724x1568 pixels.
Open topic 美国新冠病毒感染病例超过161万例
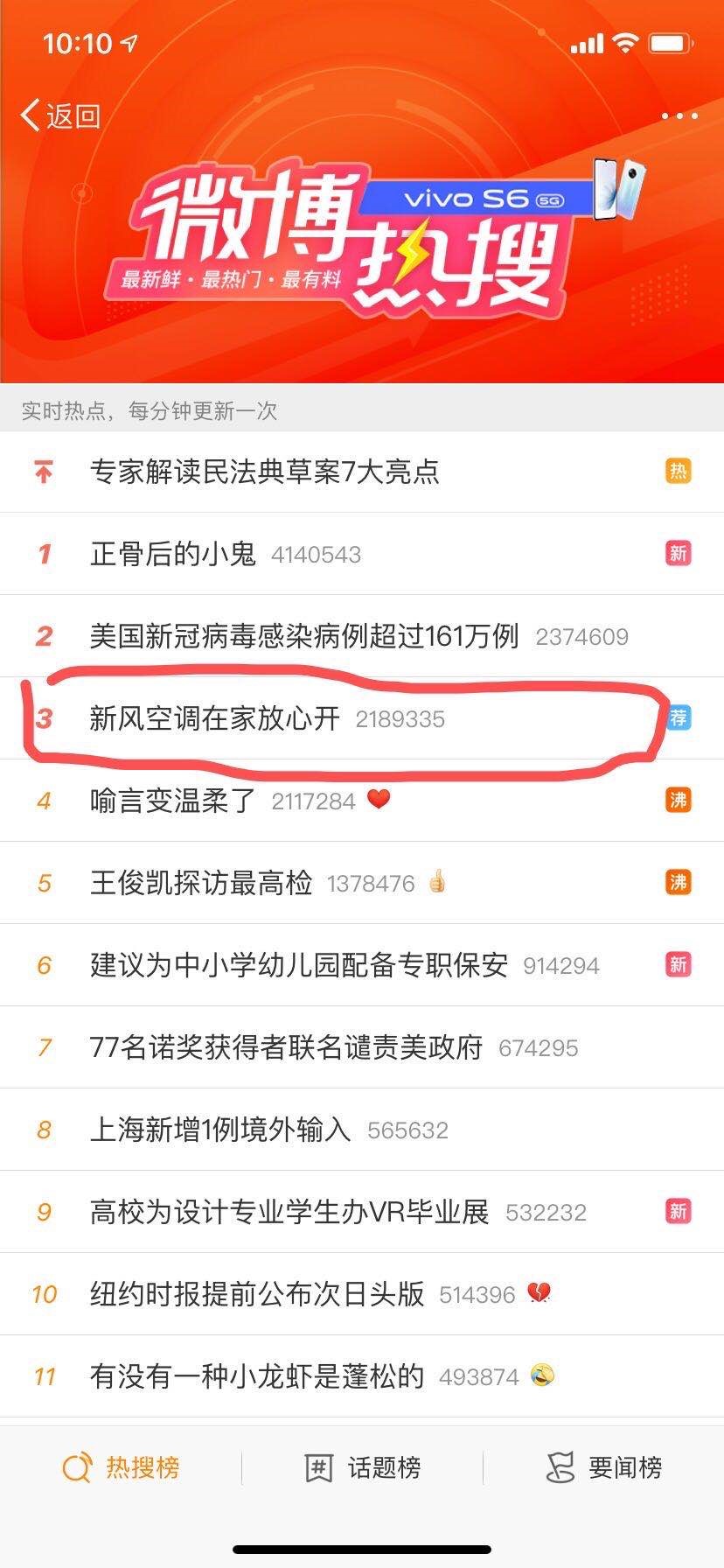coord(304,635)
